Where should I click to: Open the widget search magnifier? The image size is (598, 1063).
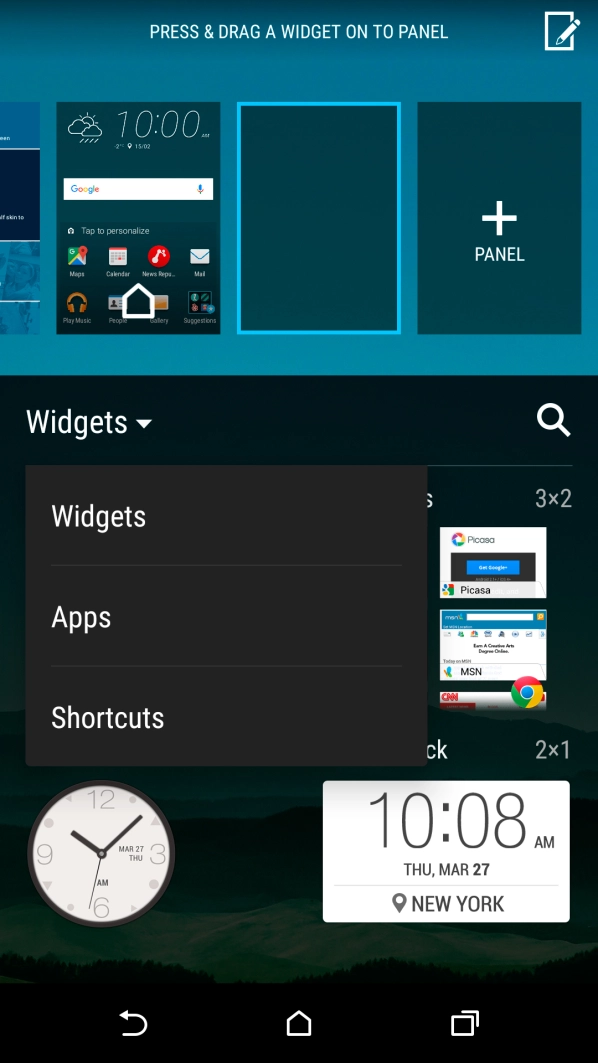click(x=553, y=421)
